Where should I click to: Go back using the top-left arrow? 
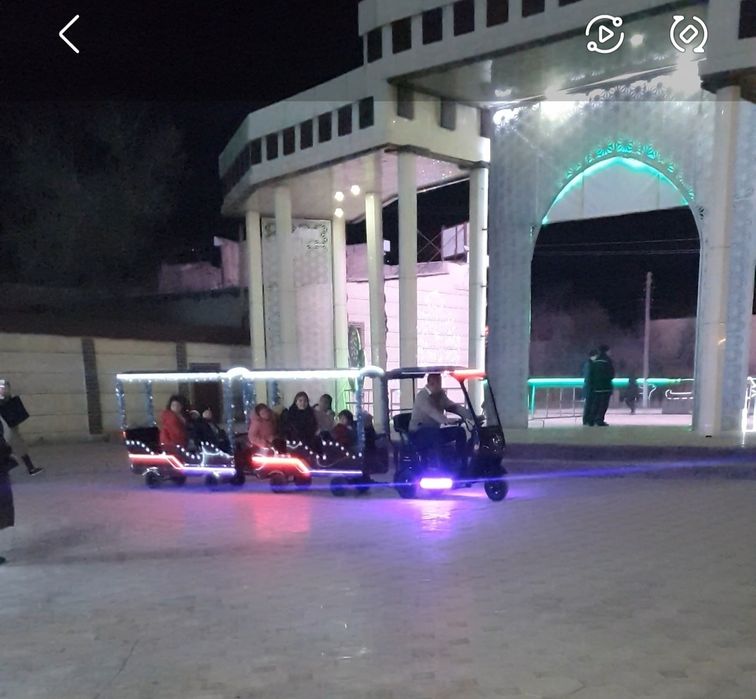pyautogui.click(x=69, y=34)
